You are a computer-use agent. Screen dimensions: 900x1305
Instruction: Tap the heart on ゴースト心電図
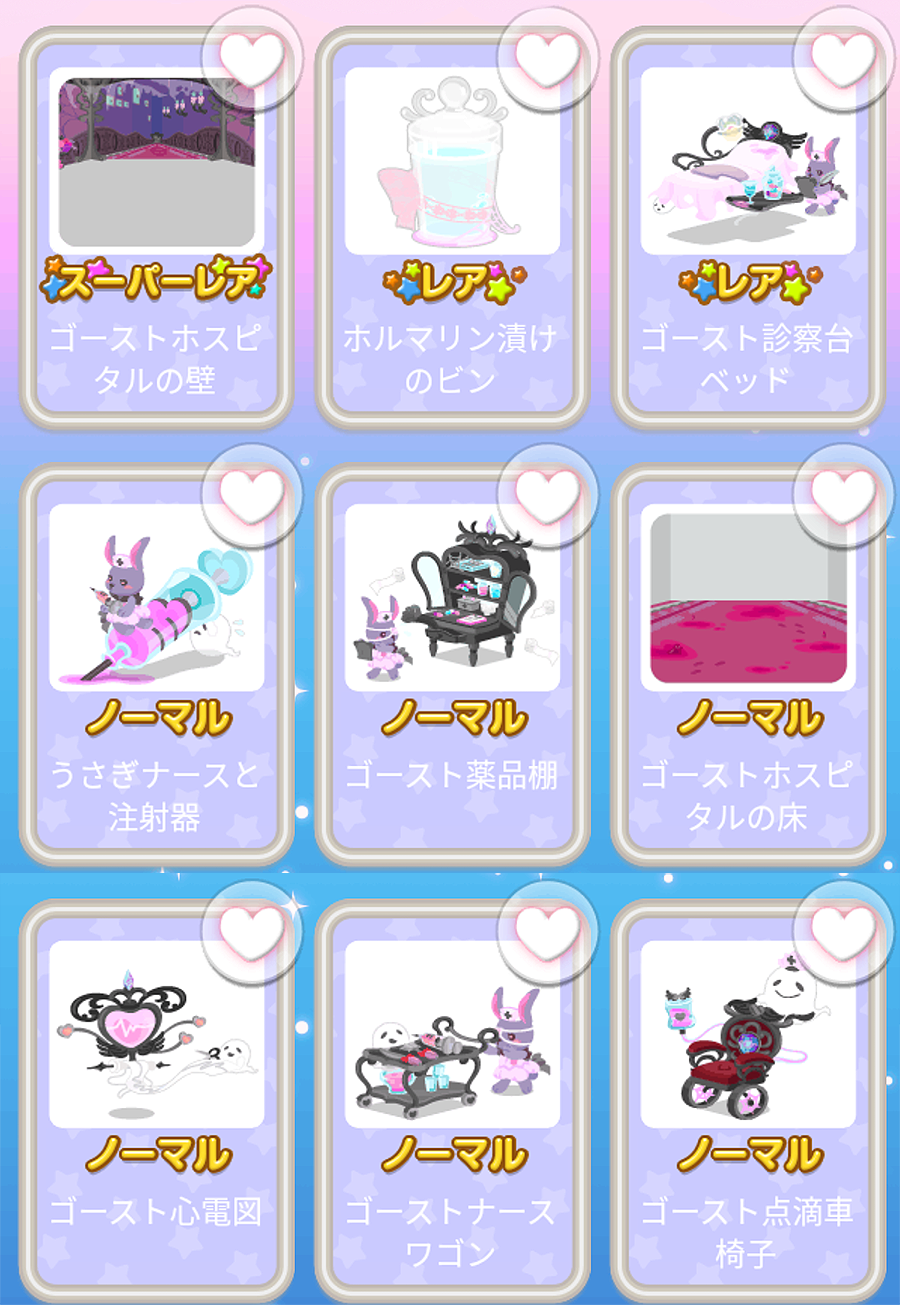[x=251, y=930]
